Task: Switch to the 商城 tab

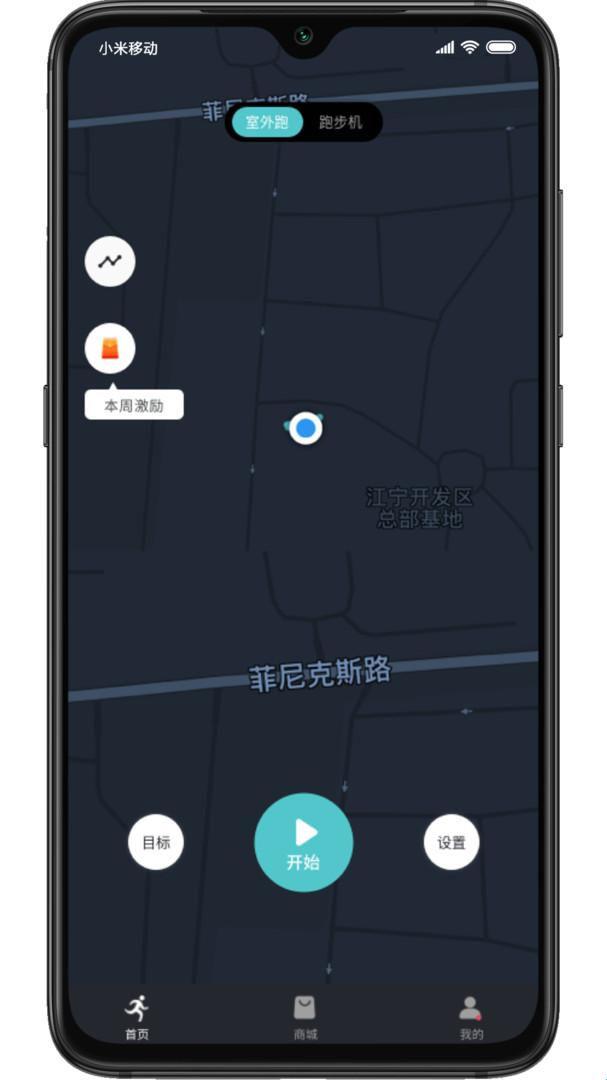Action: pos(304,1016)
